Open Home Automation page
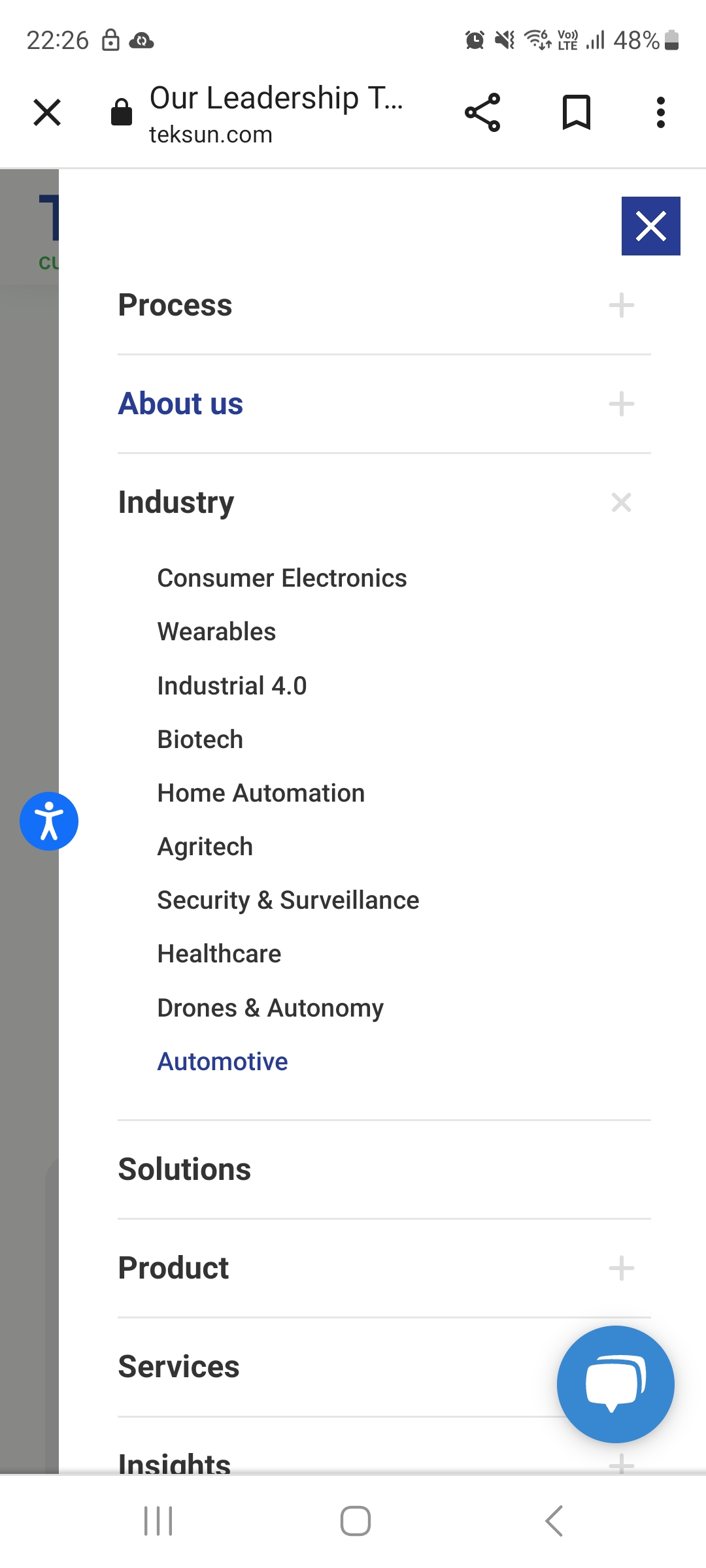The width and height of the screenshot is (706, 1568). (261, 793)
